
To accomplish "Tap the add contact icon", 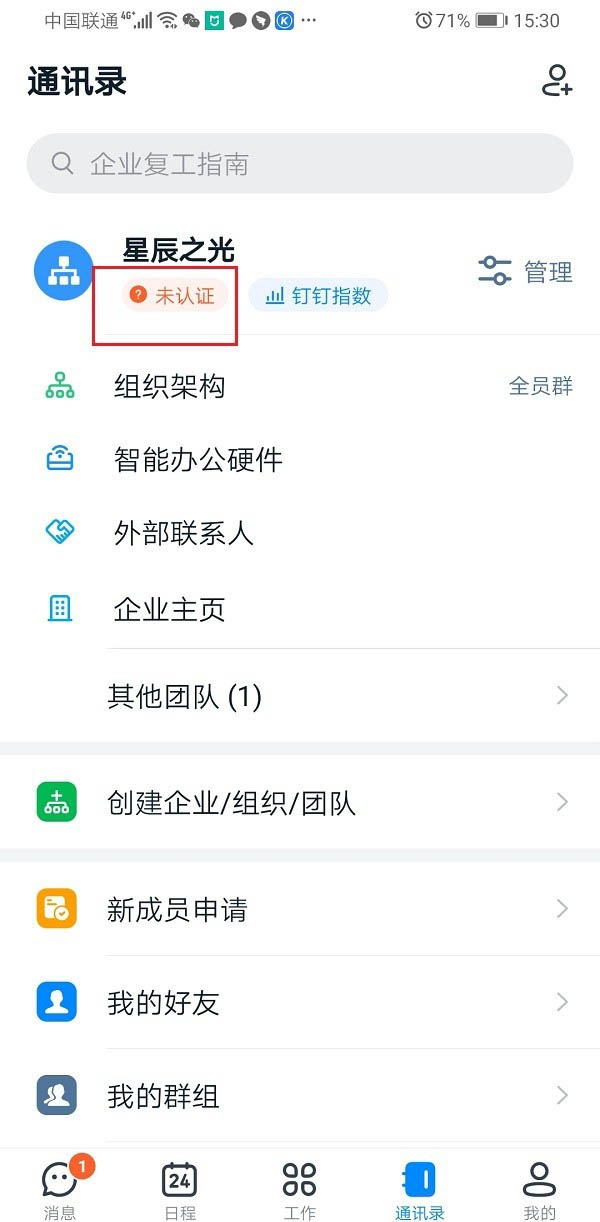I will click(x=556, y=80).
